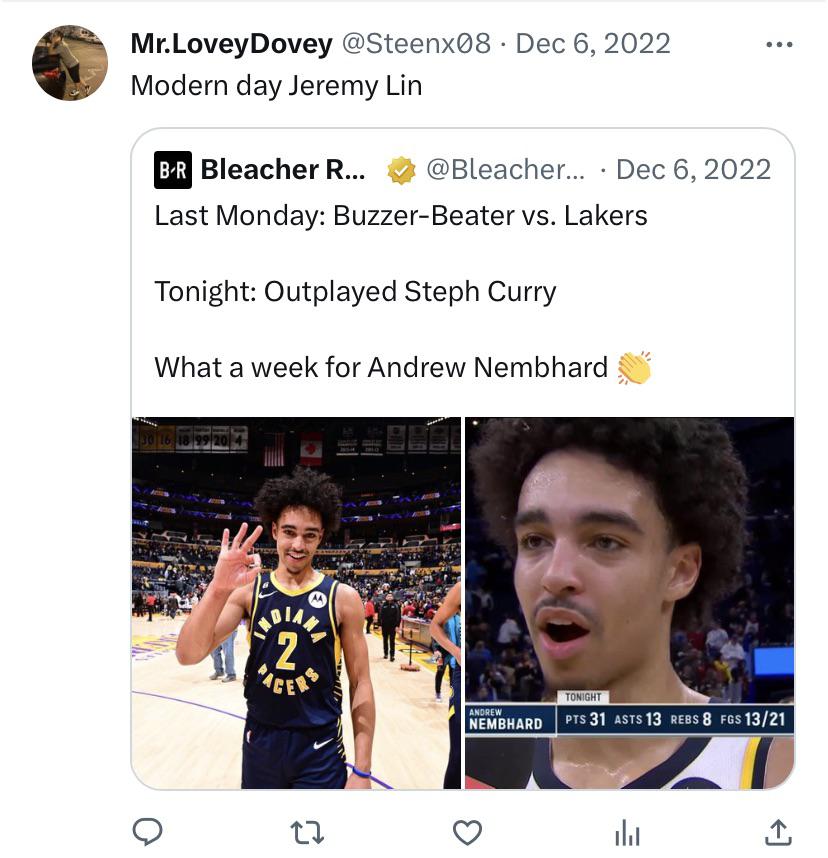Open Mr.LoveyDovey's profile picture

coord(70,63)
